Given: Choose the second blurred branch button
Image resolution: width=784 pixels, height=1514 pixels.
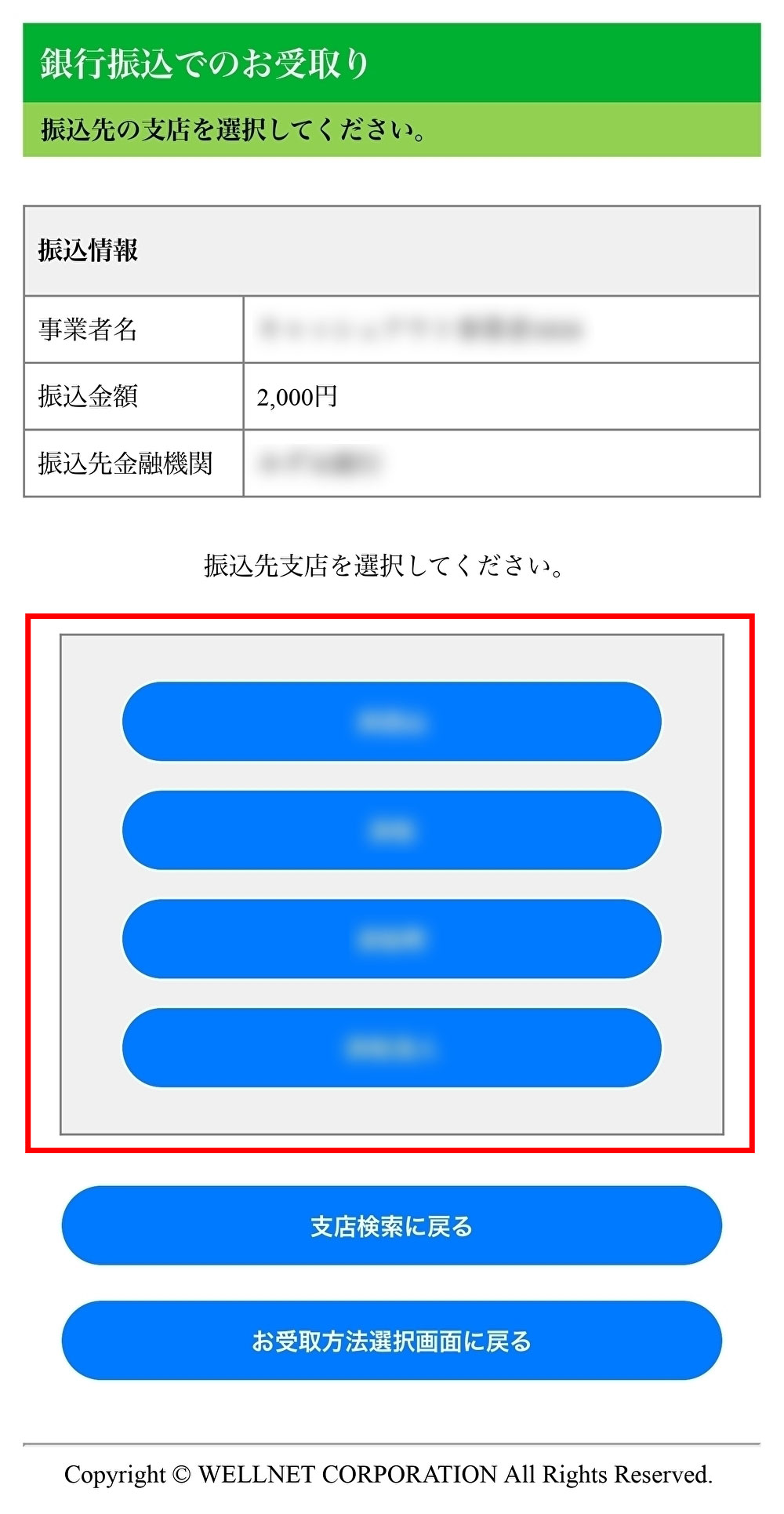Looking at the screenshot, I should coord(391,830).
